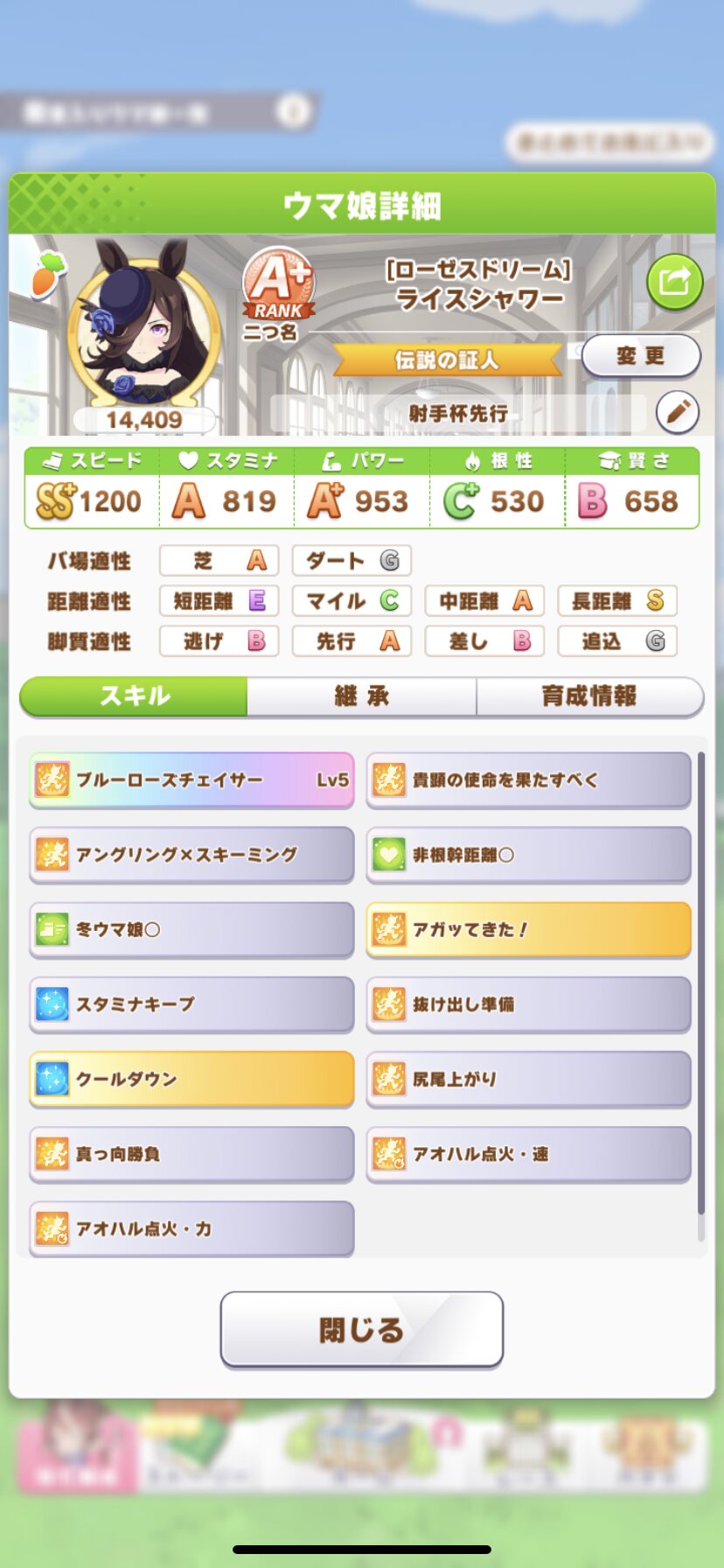The width and height of the screenshot is (724, 1568).
Task: Select the スキル tab
Action: pyautogui.click(x=135, y=696)
